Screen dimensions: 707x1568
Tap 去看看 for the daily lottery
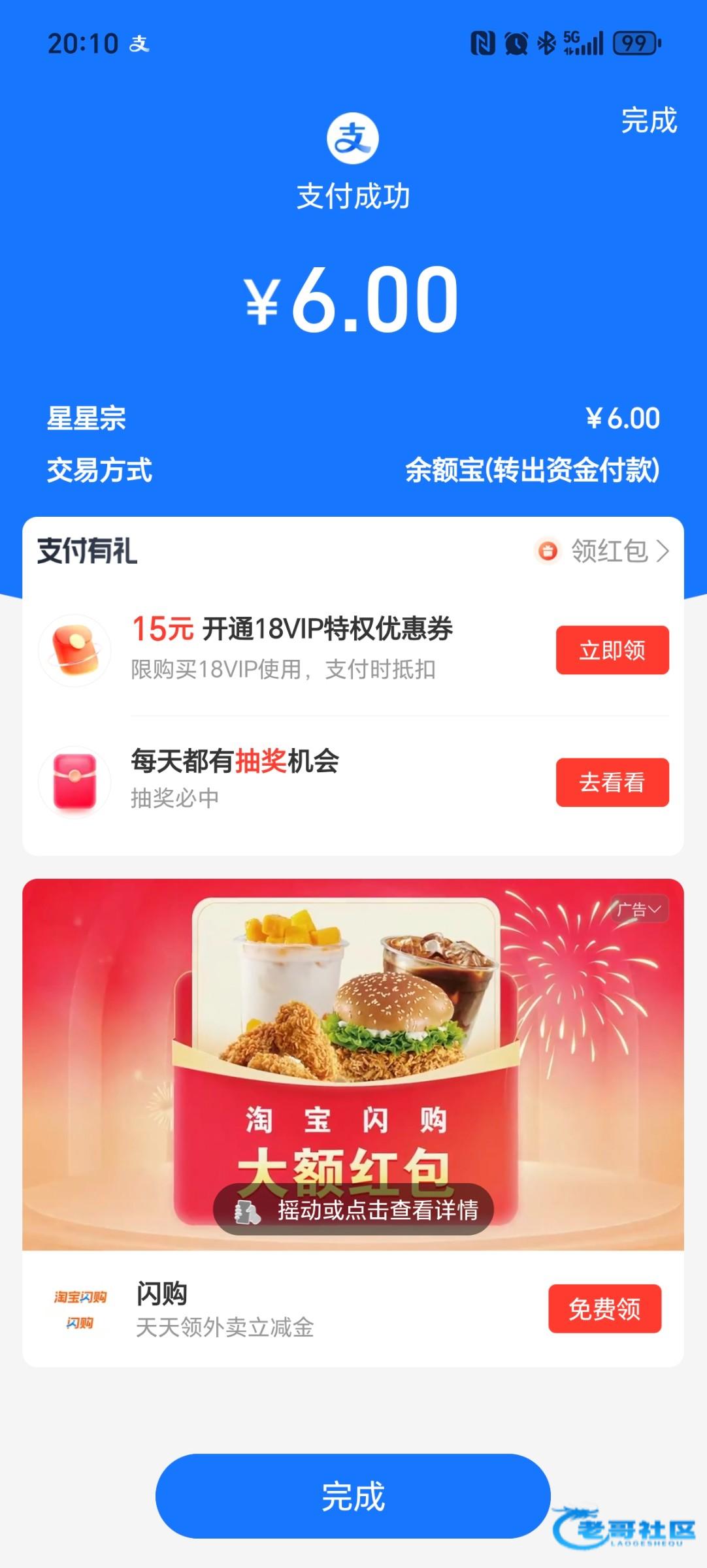612,782
